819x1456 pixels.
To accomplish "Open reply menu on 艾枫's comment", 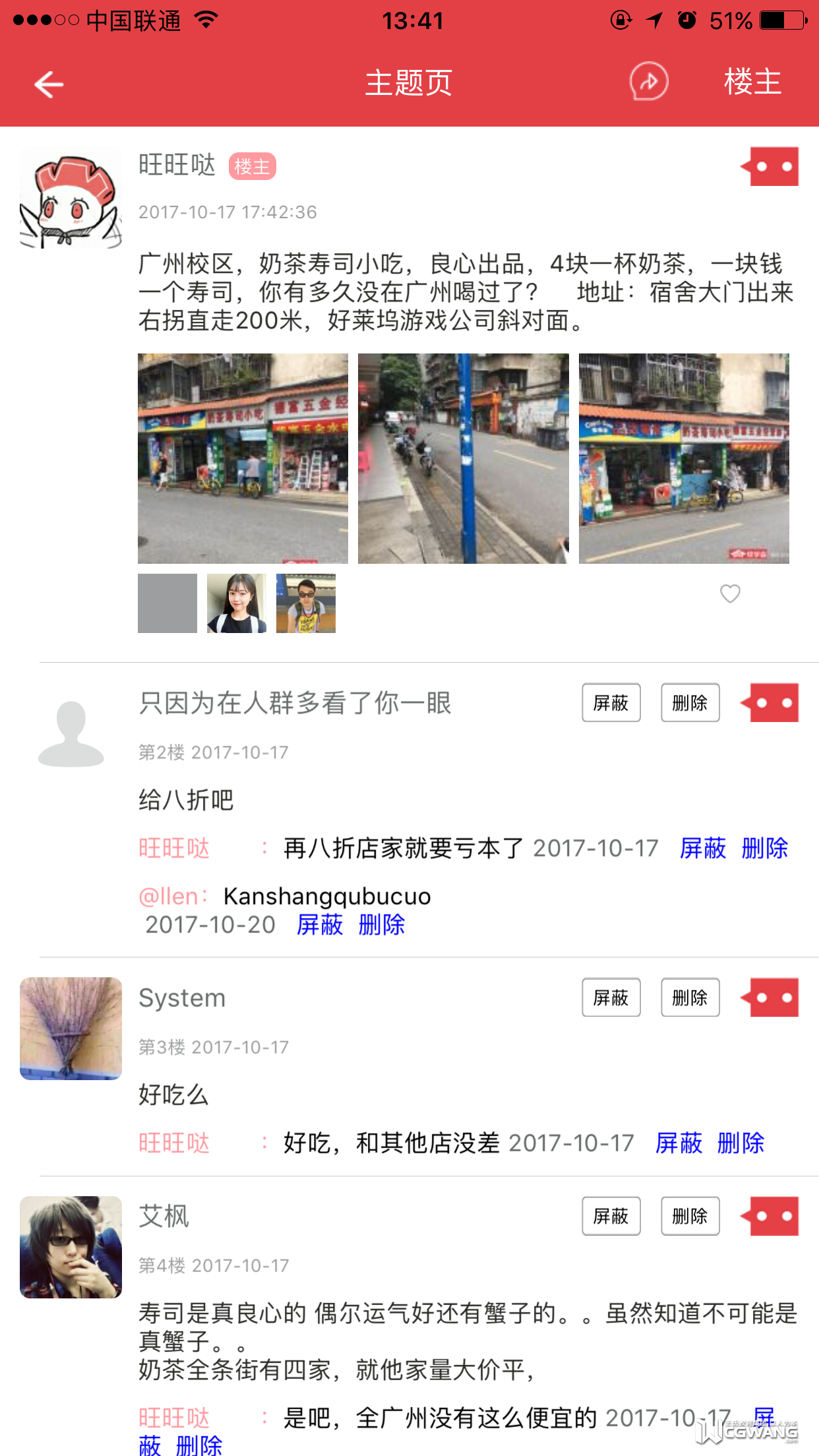I will click(x=770, y=1216).
